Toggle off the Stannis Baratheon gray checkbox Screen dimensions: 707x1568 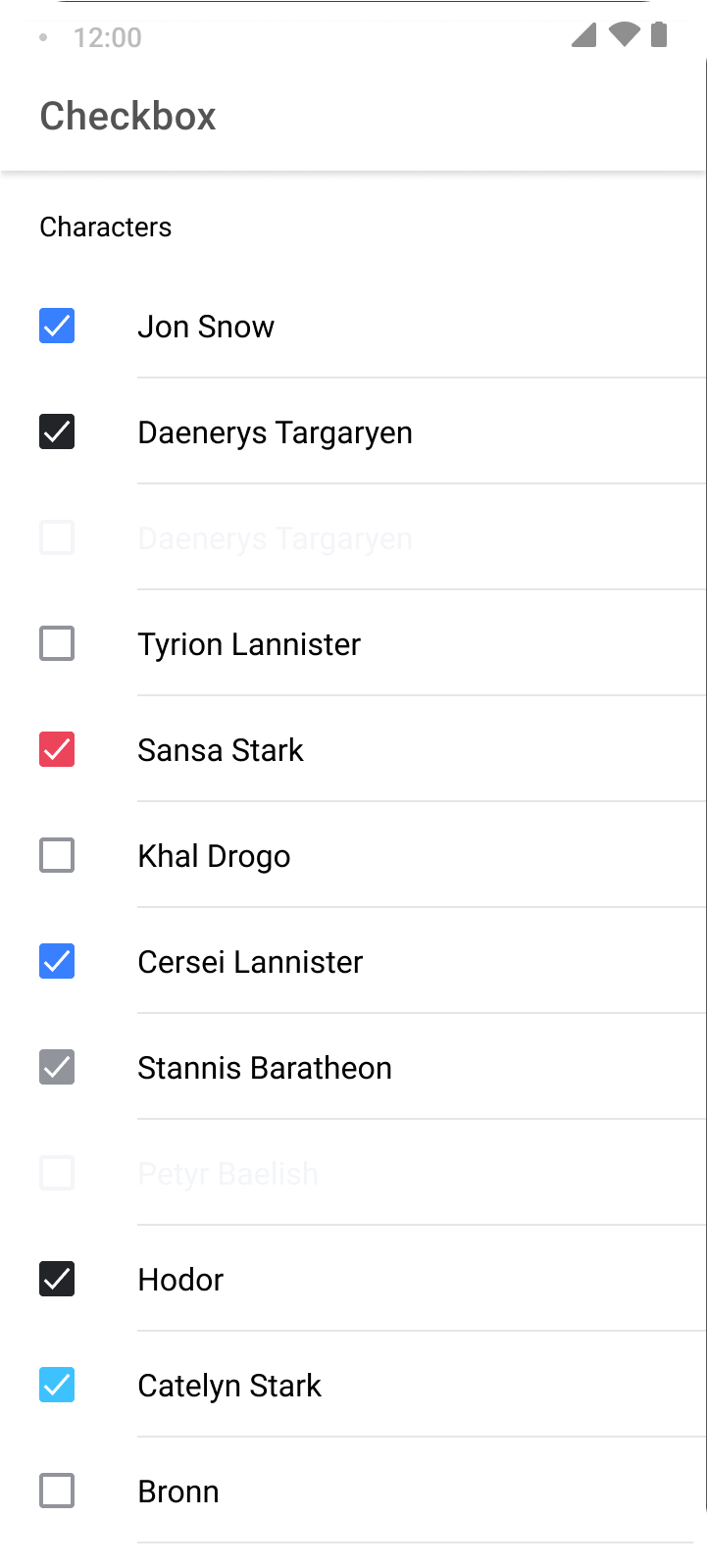coord(57,1067)
